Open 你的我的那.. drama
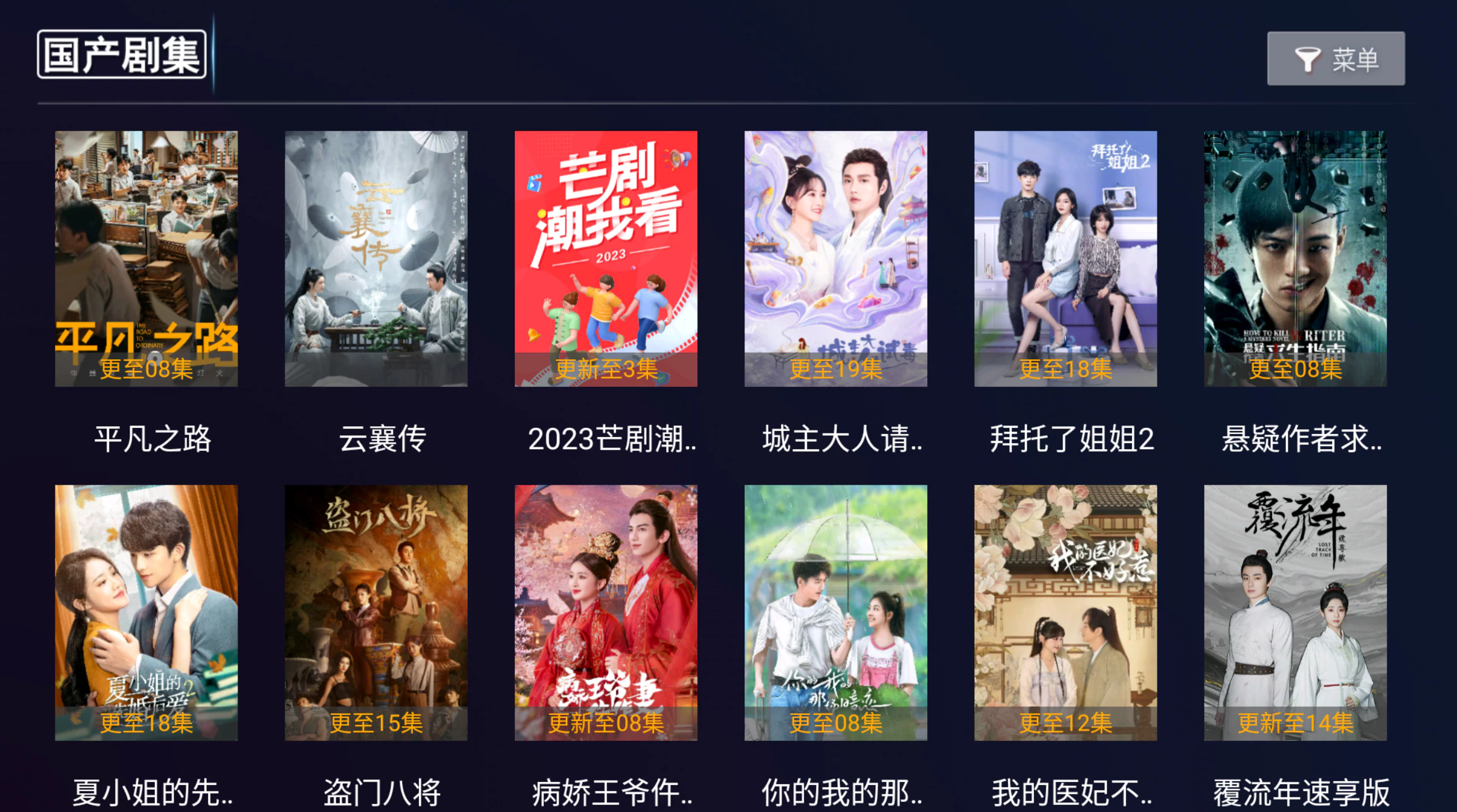This screenshot has width=1457, height=812. point(835,612)
